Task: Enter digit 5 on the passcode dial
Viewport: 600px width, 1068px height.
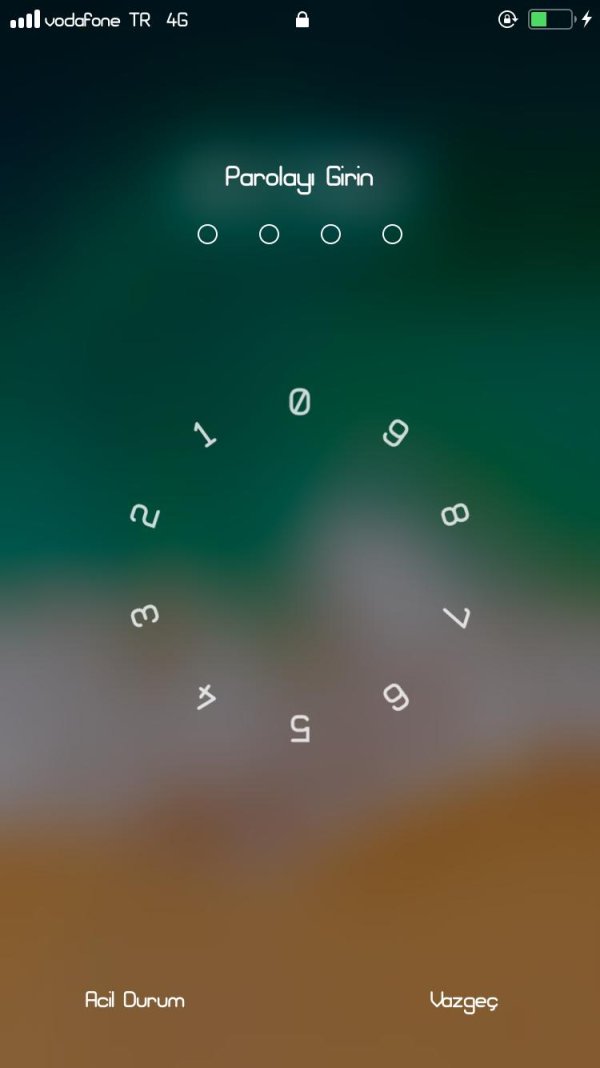Action: 300,728
